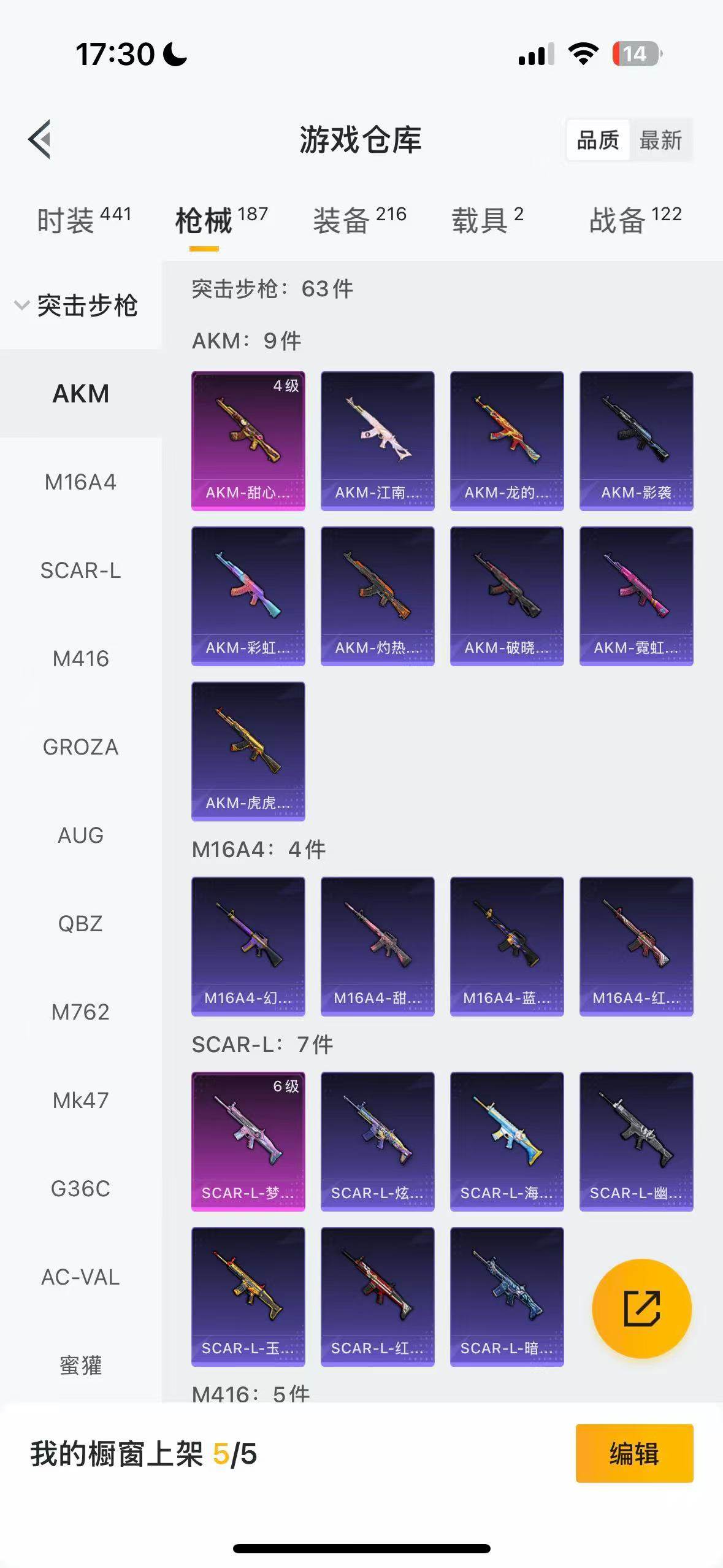Open the SCAR-L-梦 level 6 skin
Viewport: 723px width, 1568px height.
click(x=248, y=1142)
